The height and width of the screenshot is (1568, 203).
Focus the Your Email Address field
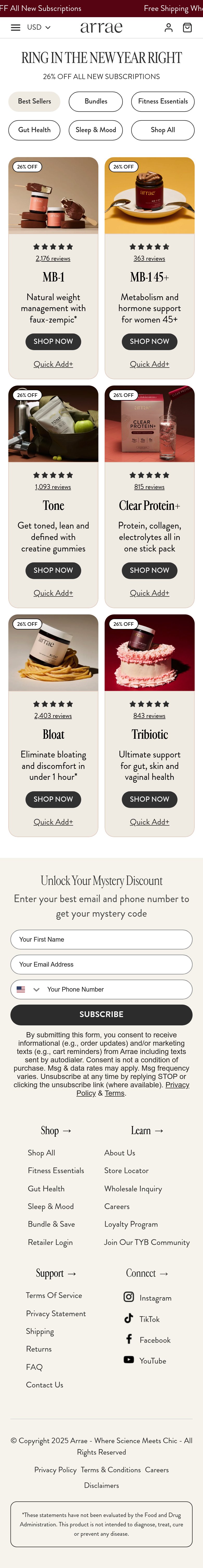[x=101, y=964]
